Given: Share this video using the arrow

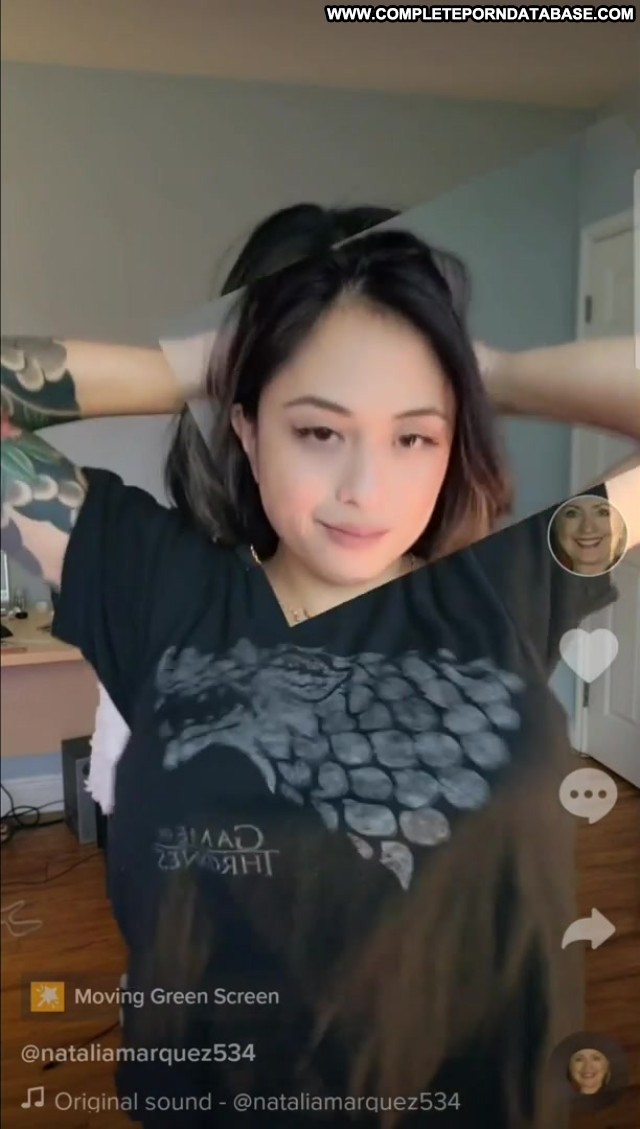Looking at the screenshot, I should pos(588,929).
